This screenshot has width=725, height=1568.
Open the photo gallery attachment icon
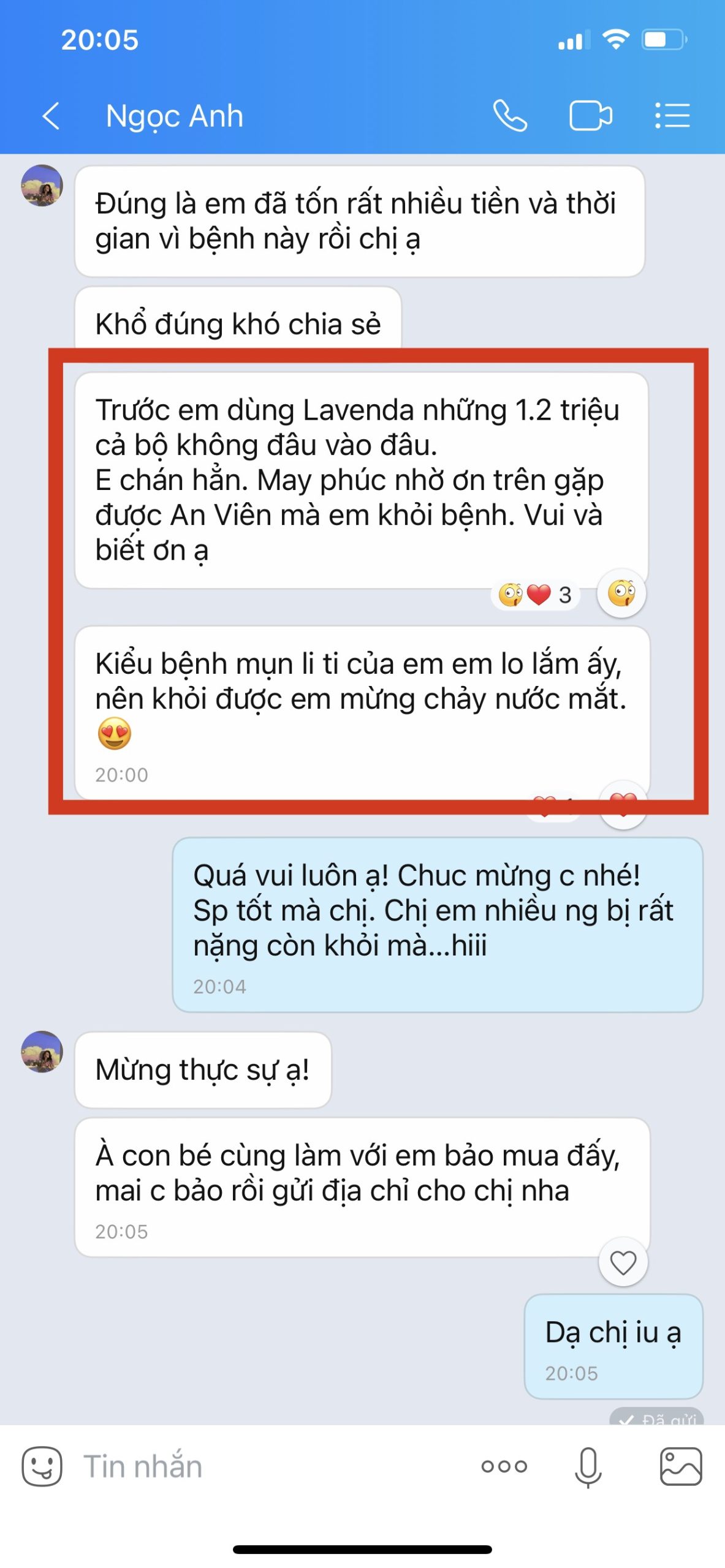tap(680, 1465)
